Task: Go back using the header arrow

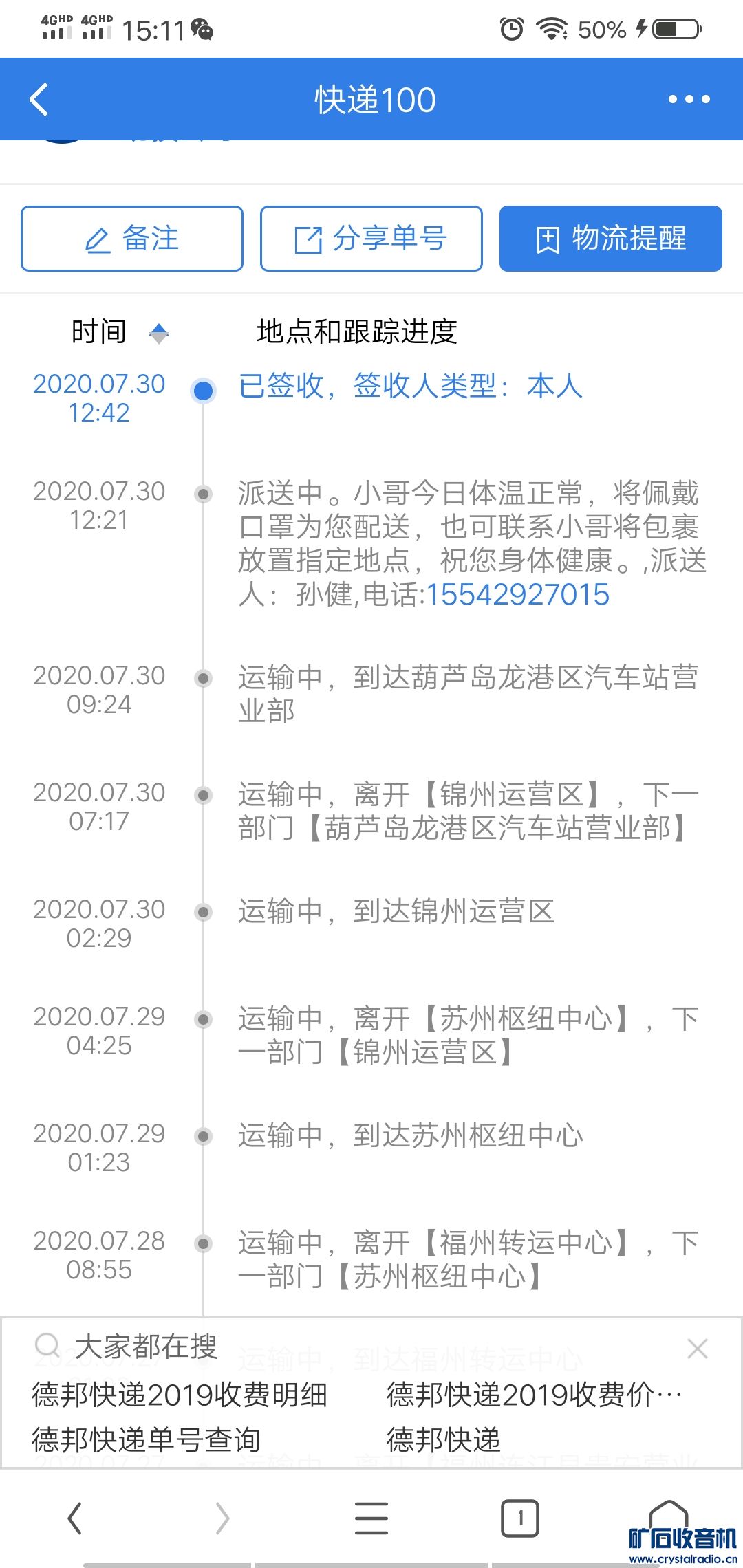Action: click(x=40, y=100)
